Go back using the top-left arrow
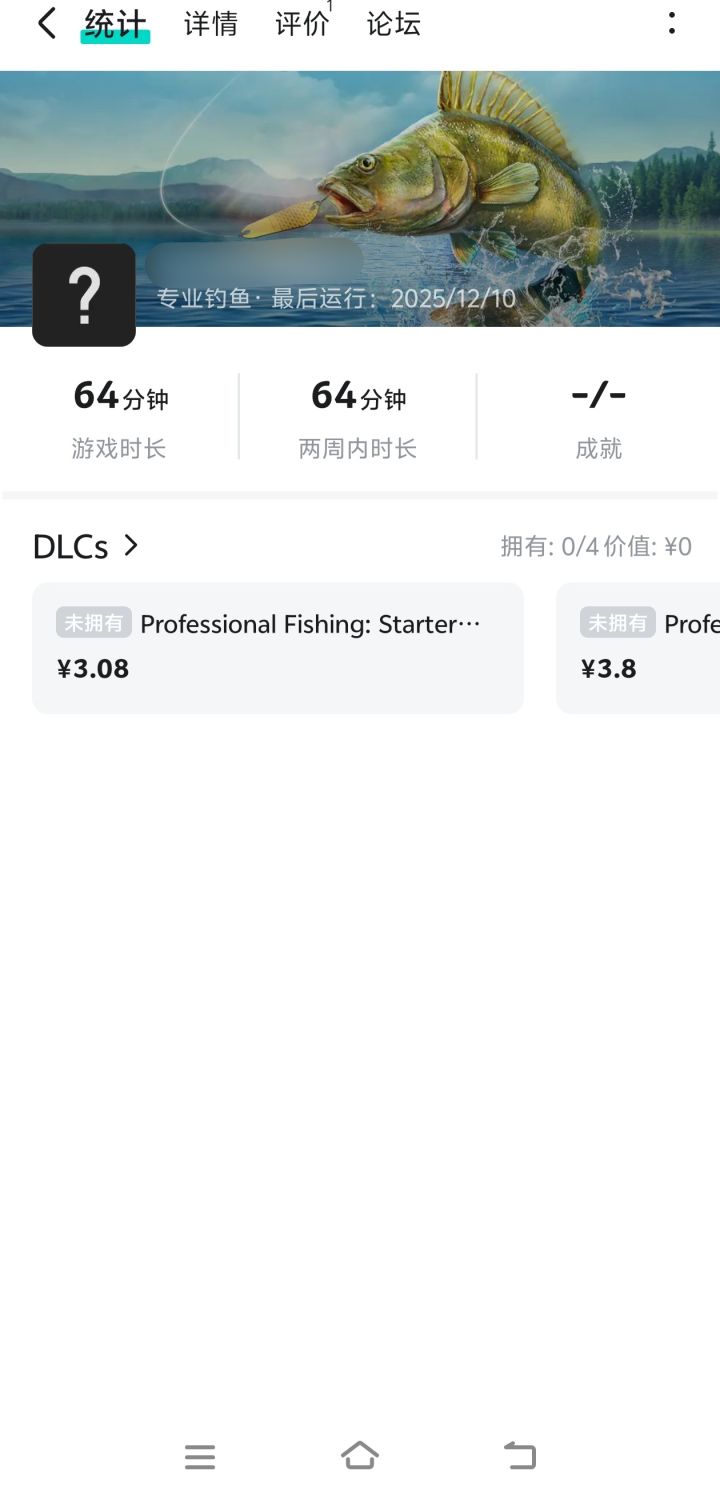Image resolution: width=720 pixels, height=1499 pixels. click(46, 24)
